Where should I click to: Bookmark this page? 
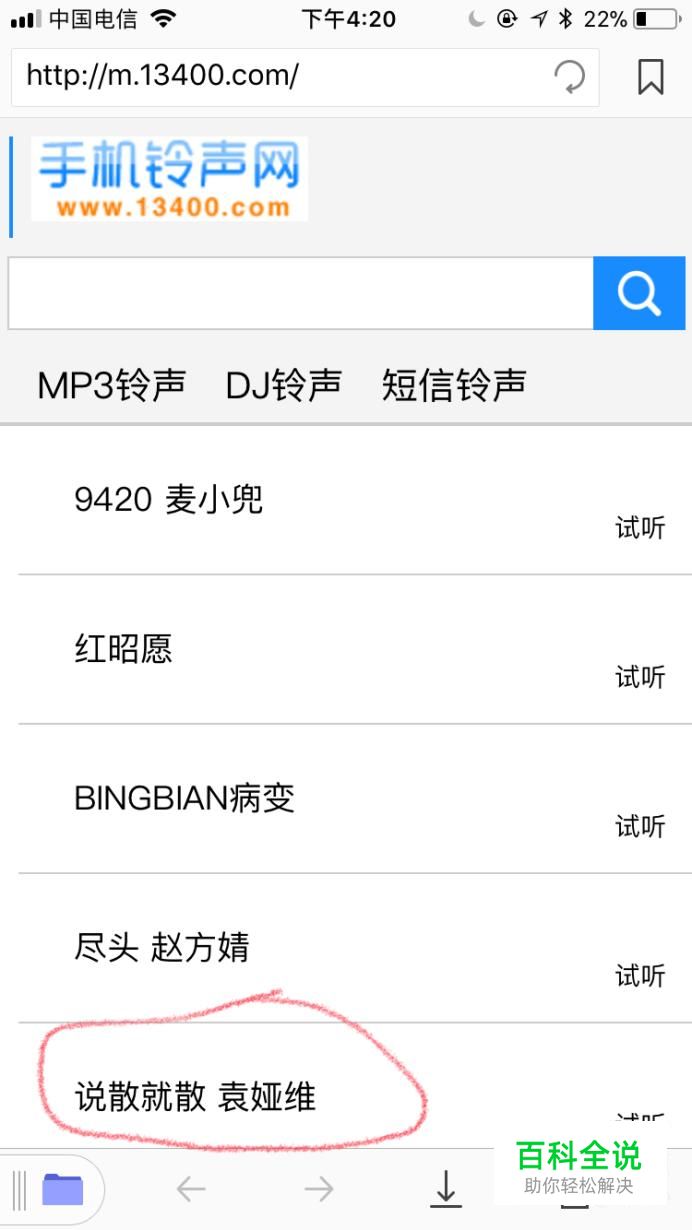click(x=651, y=77)
